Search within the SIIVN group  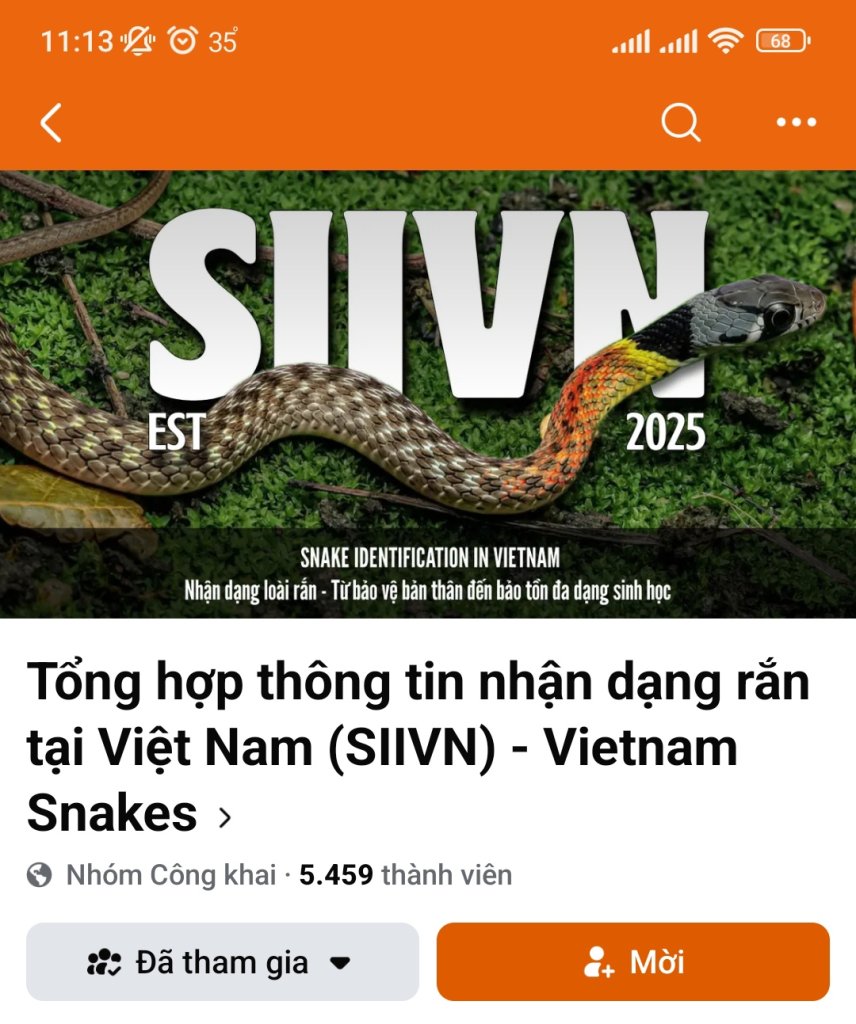[x=680, y=123]
